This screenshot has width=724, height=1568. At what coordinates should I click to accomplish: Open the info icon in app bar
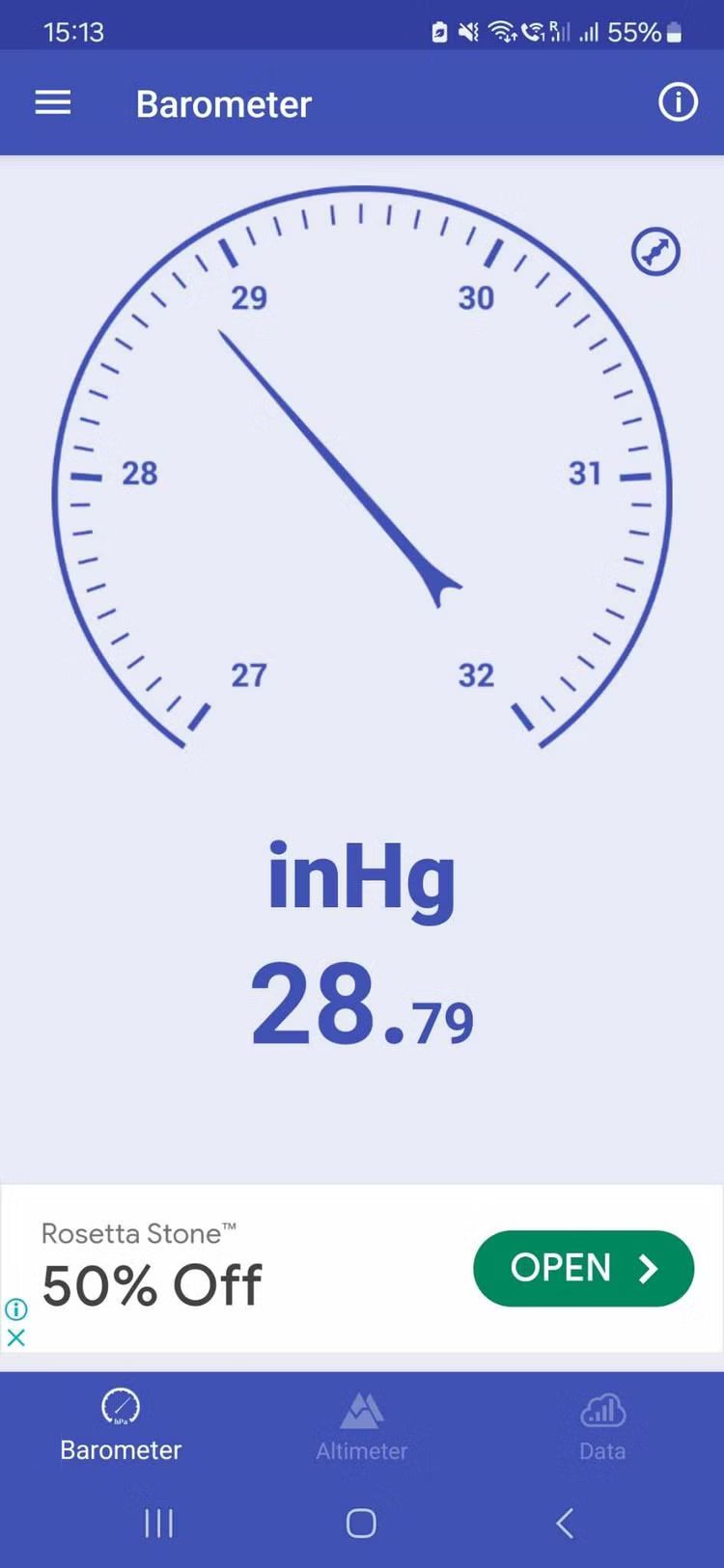678,101
